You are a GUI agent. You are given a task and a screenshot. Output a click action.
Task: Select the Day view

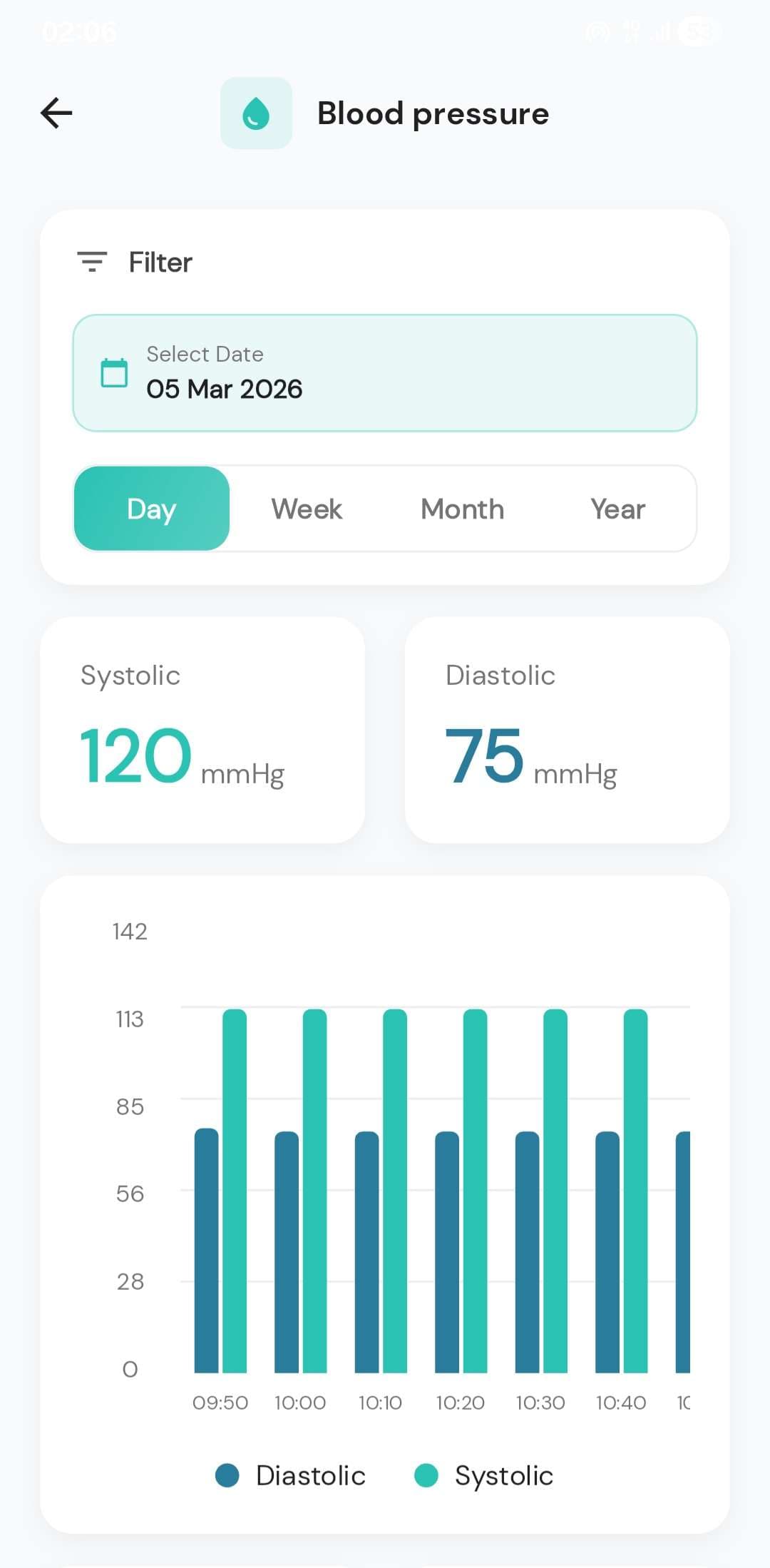(x=152, y=509)
